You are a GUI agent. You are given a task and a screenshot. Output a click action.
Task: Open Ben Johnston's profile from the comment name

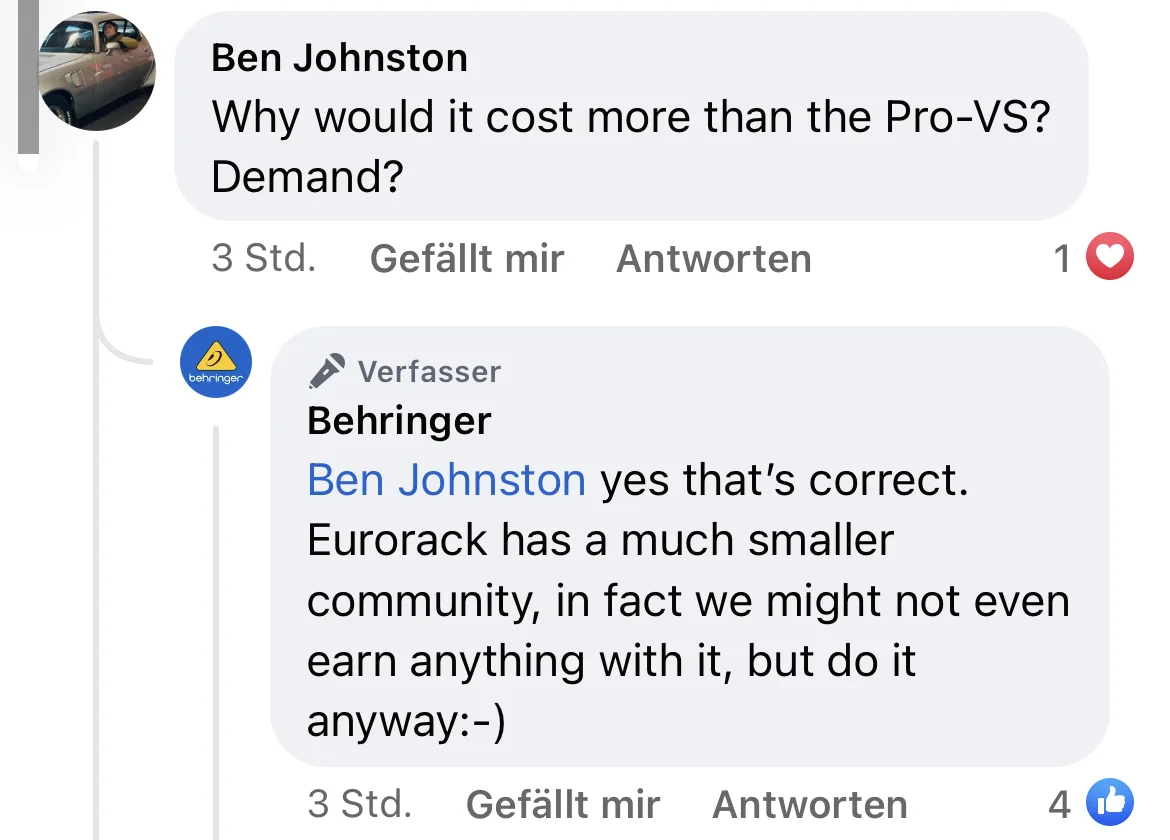tap(339, 58)
